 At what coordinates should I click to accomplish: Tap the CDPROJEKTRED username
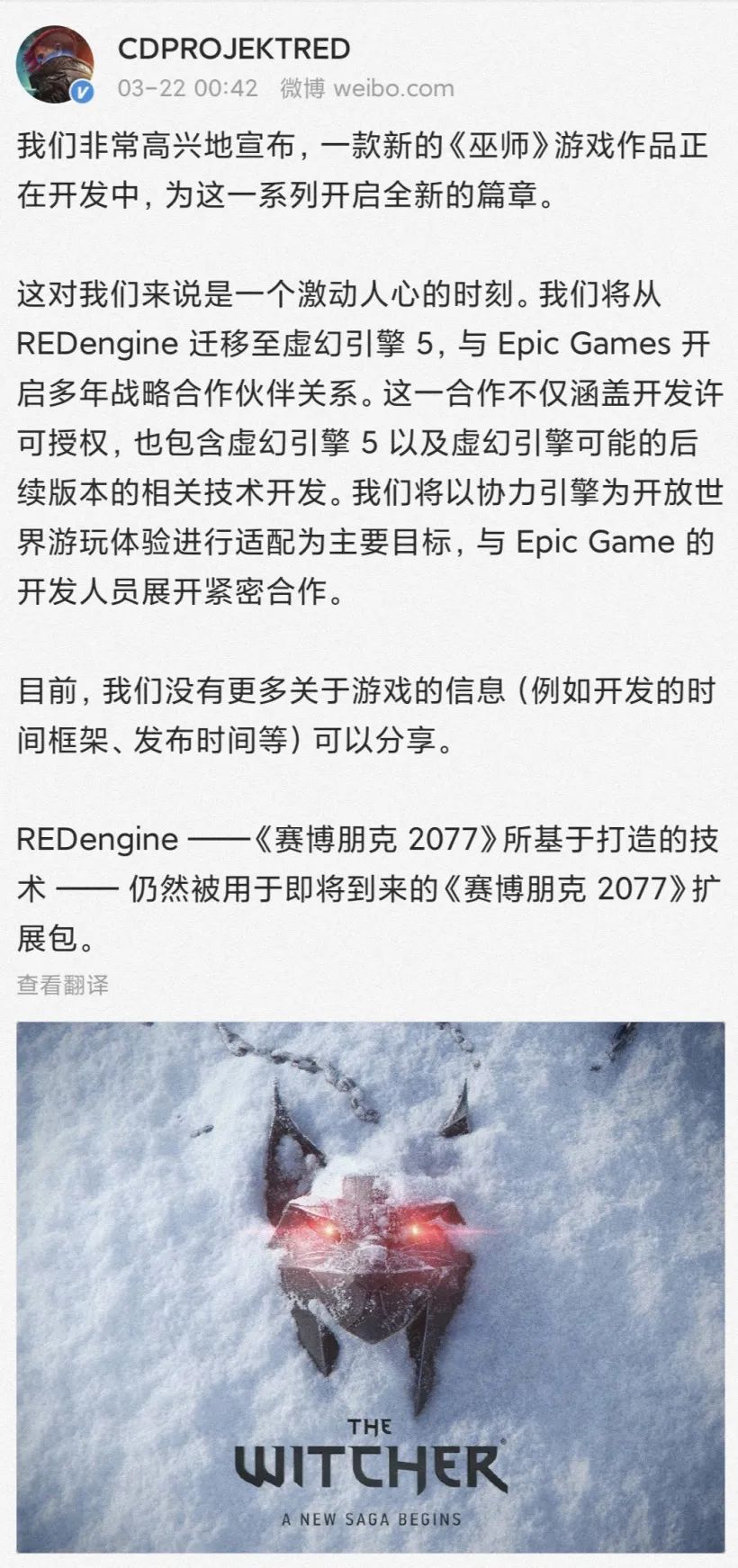pyautogui.click(x=233, y=48)
